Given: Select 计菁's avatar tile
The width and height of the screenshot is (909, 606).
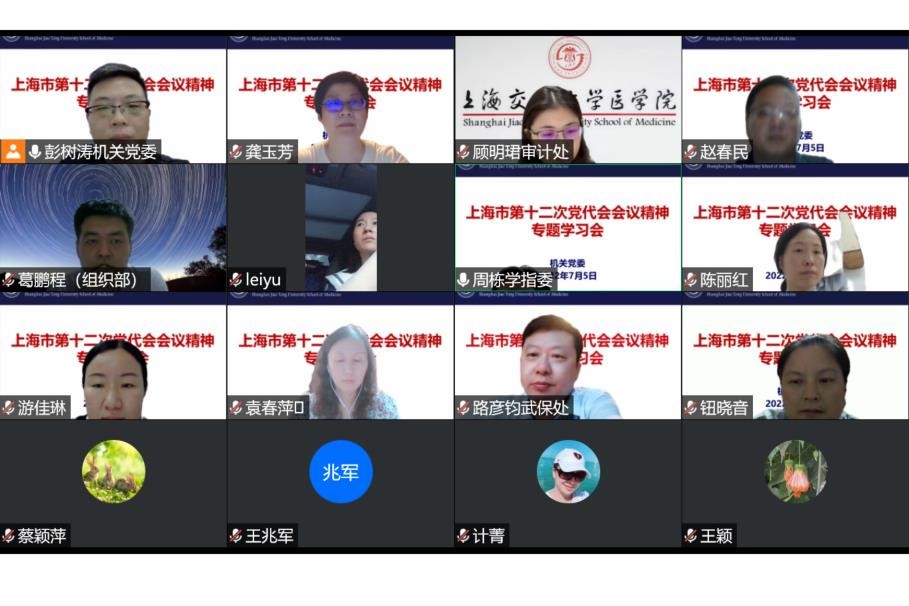Looking at the screenshot, I should coord(567,472).
